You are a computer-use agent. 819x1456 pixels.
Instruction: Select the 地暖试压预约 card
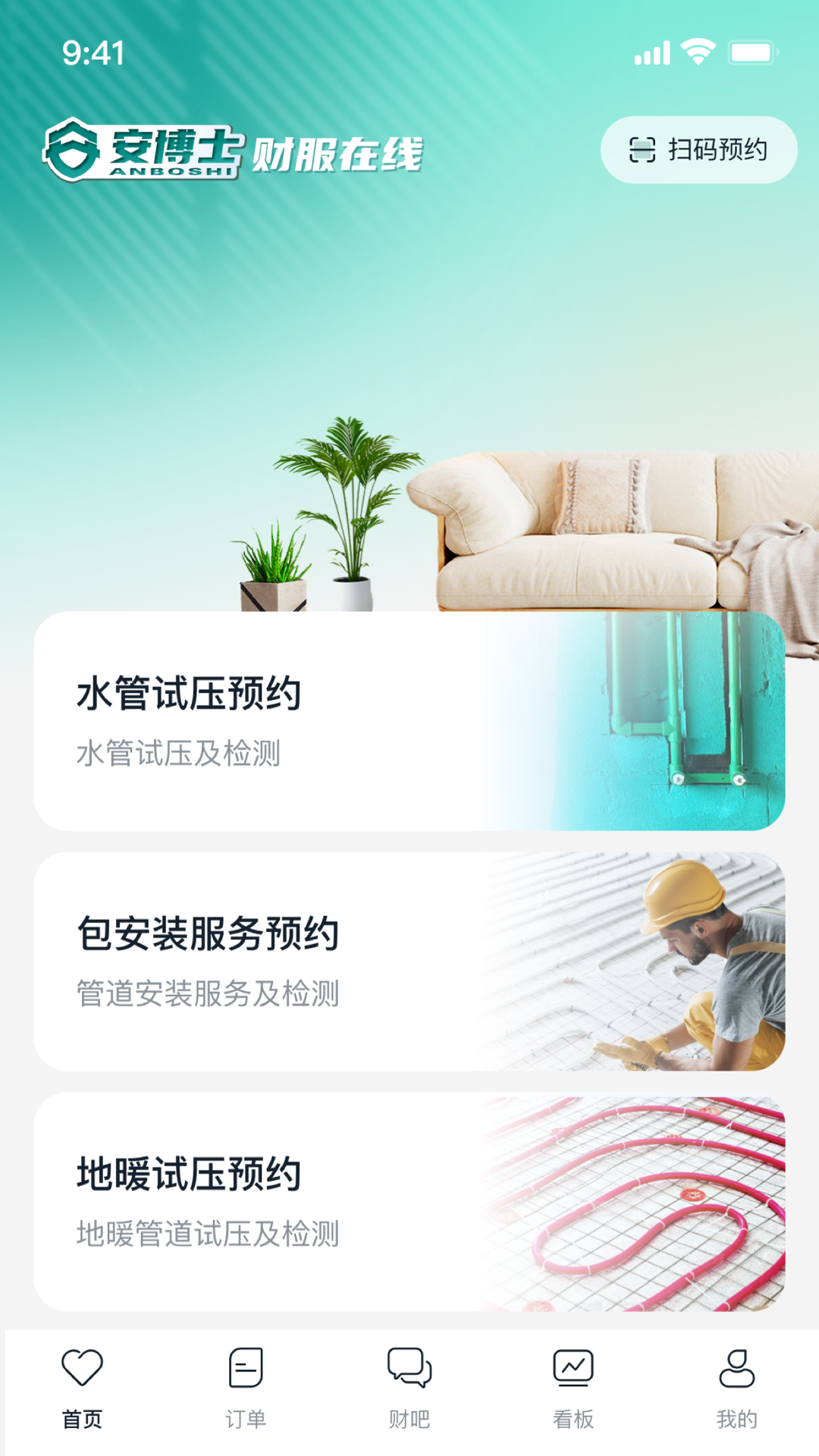tap(409, 1201)
